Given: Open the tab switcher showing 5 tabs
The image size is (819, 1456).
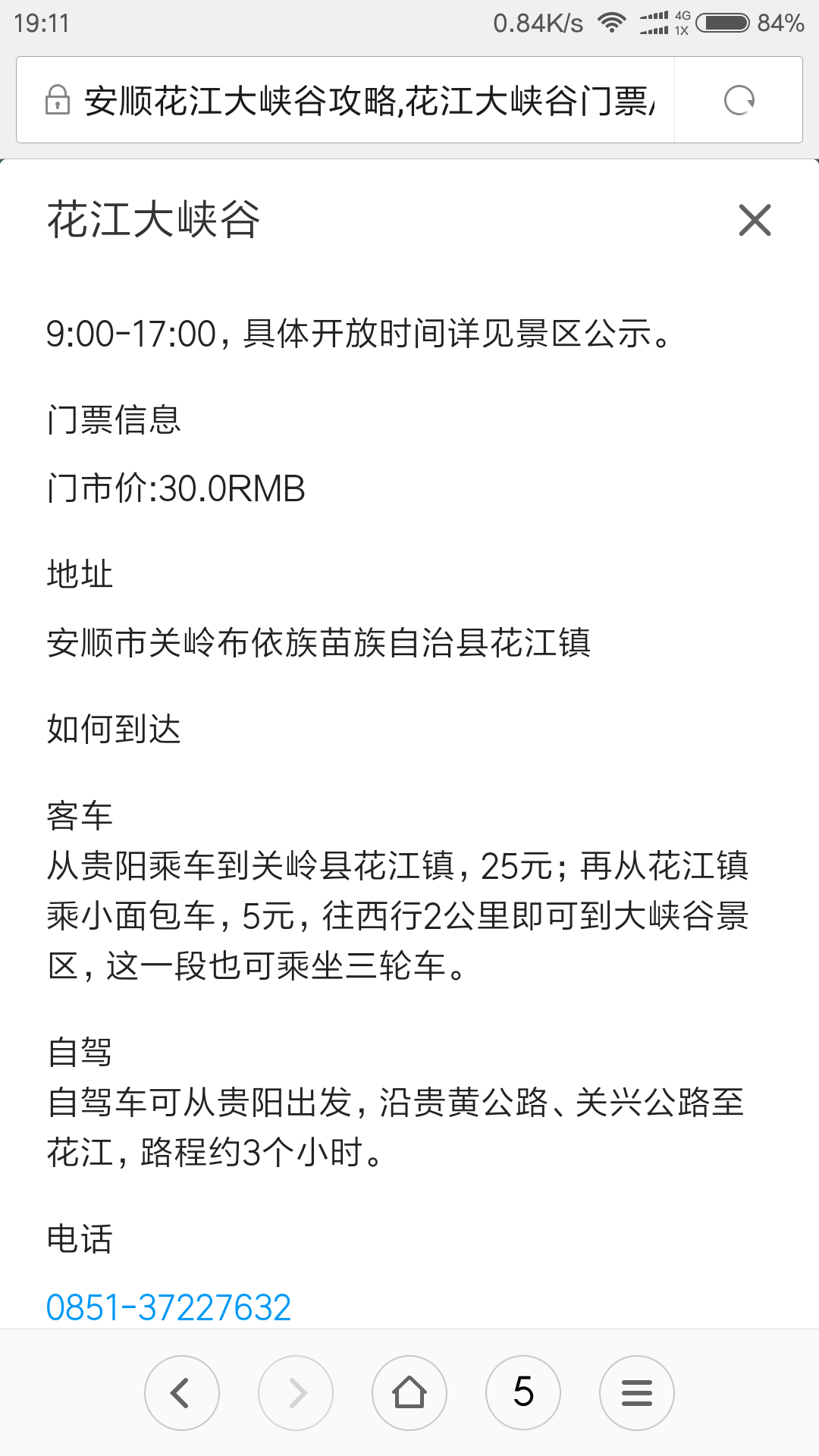Looking at the screenshot, I should 523,1393.
